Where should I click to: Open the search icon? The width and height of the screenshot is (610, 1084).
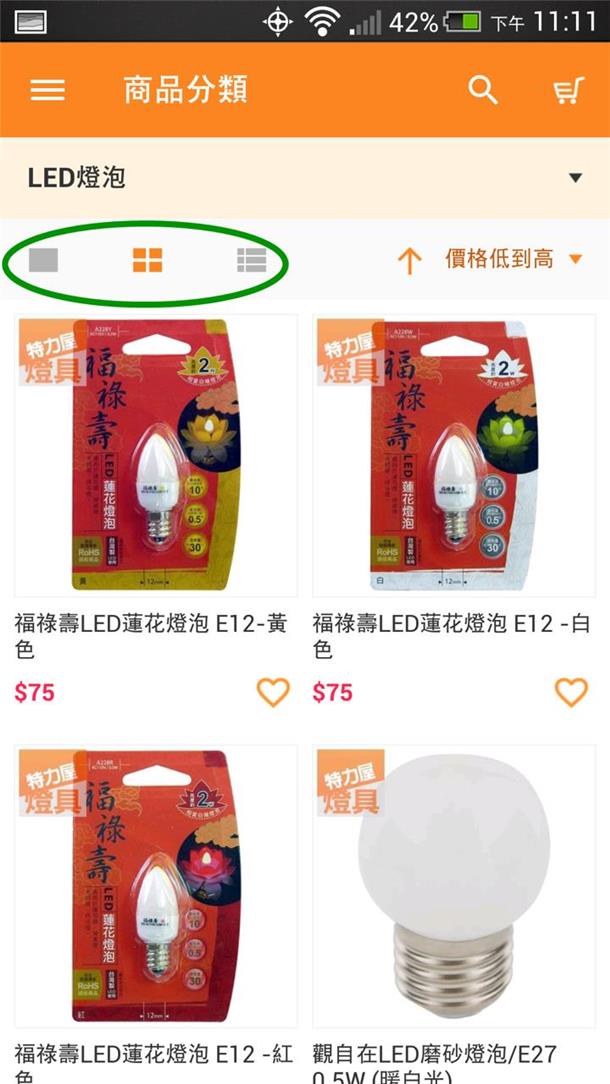(483, 90)
